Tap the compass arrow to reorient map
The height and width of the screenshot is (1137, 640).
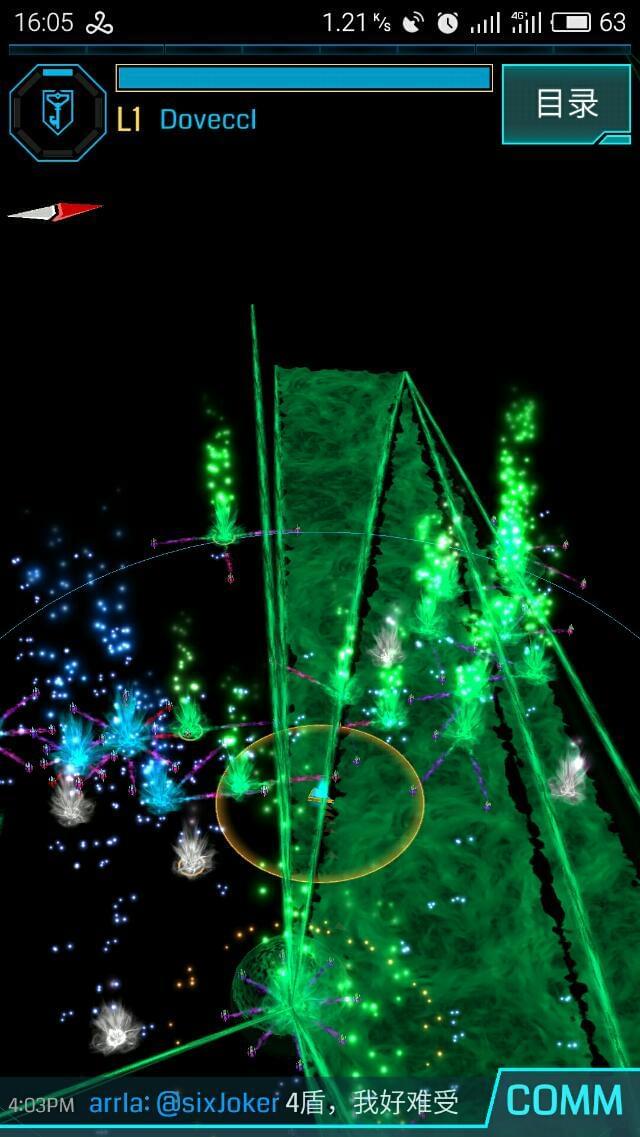click(56, 211)
